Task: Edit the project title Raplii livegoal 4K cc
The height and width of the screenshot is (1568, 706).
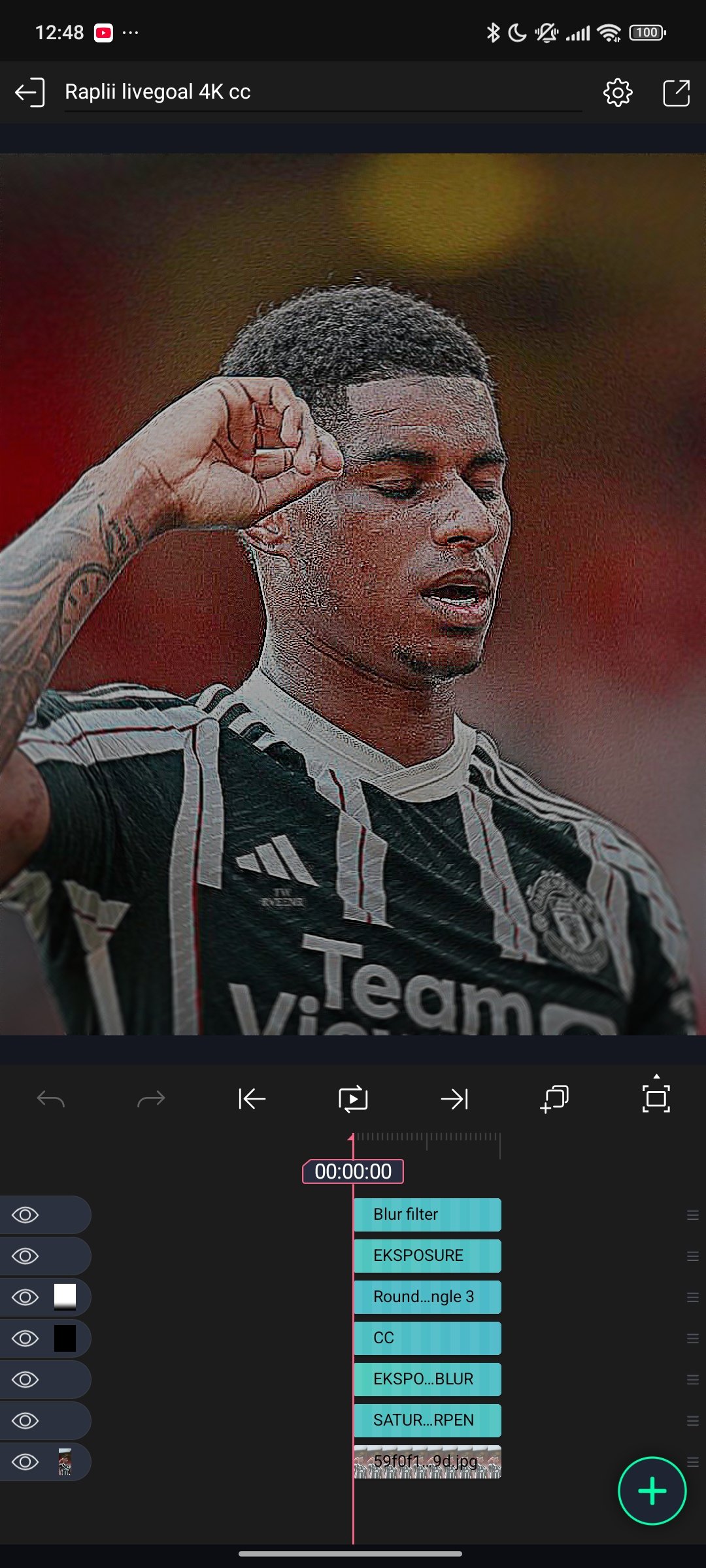Action: (157, 92)
